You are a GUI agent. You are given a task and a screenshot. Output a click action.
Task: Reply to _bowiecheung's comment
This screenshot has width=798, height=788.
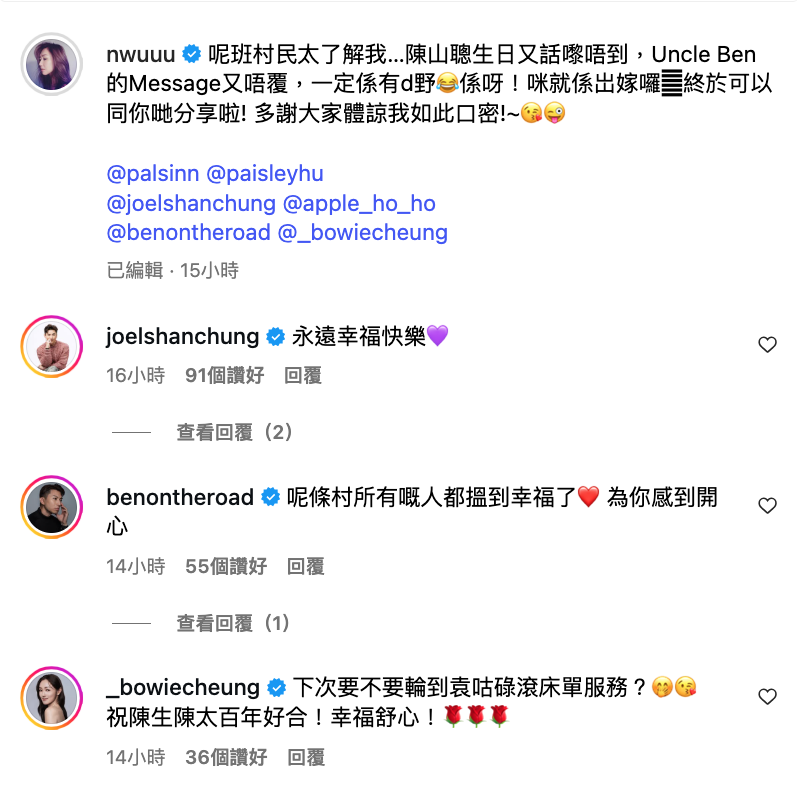click(x=305, y=757)
